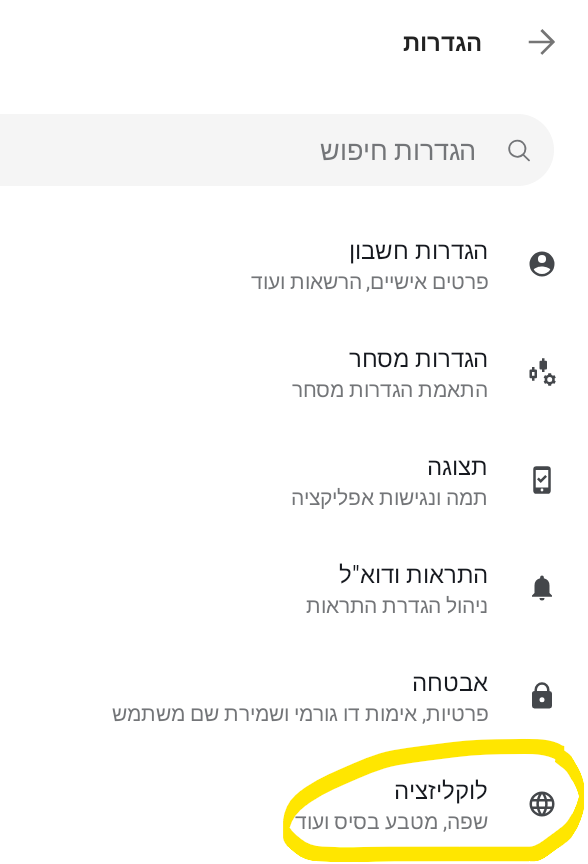The image size is (588, 864).
Task: Open התראות ודוא"ל notification settings
Action: click(x=294, y=589)
